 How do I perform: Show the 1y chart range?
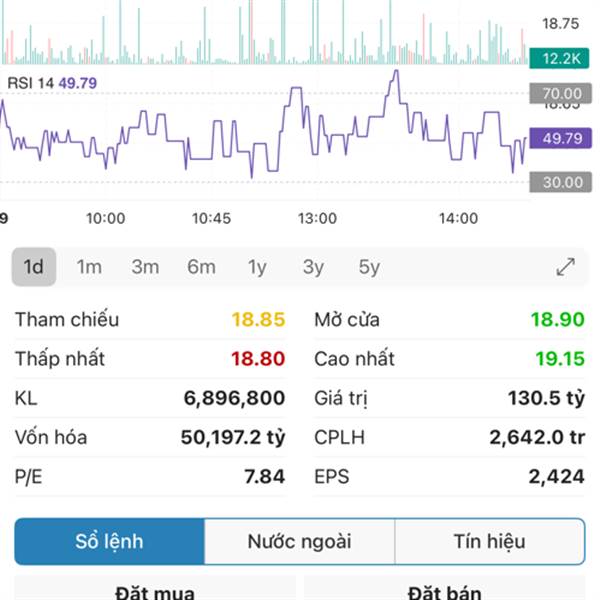click(x=258, y=267)
